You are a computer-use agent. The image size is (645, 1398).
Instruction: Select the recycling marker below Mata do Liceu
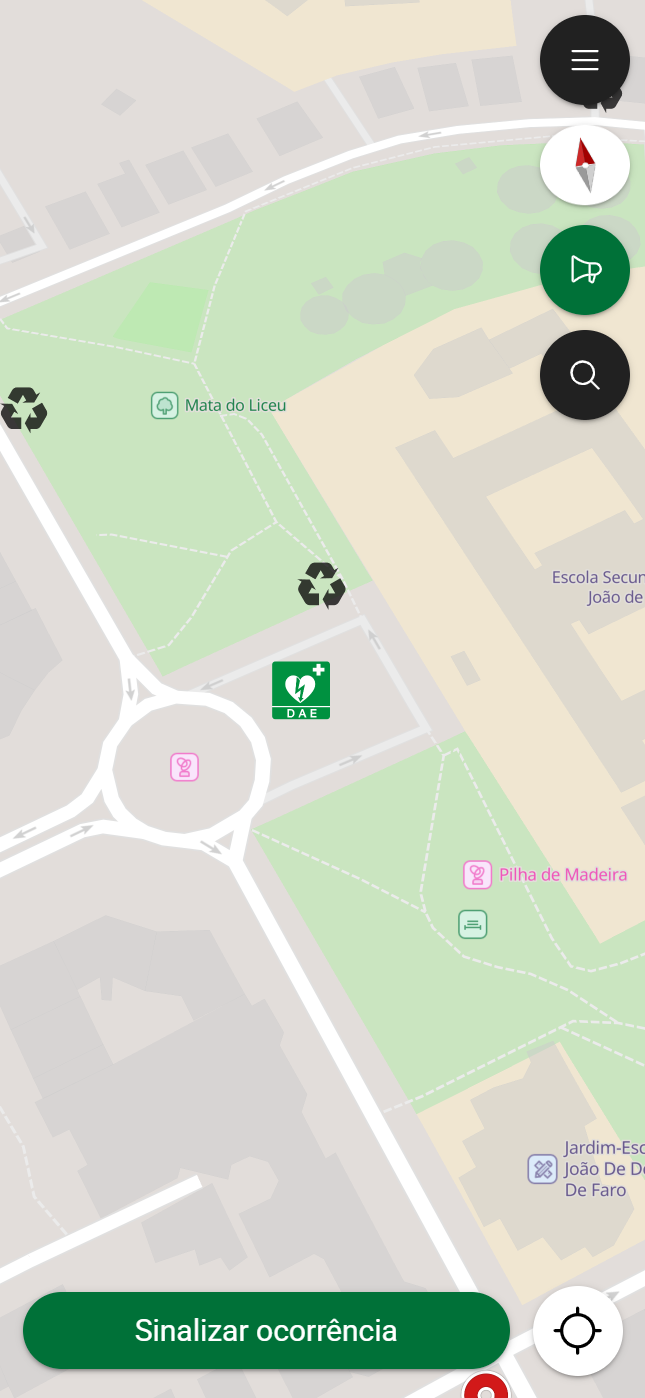(321, 586)
